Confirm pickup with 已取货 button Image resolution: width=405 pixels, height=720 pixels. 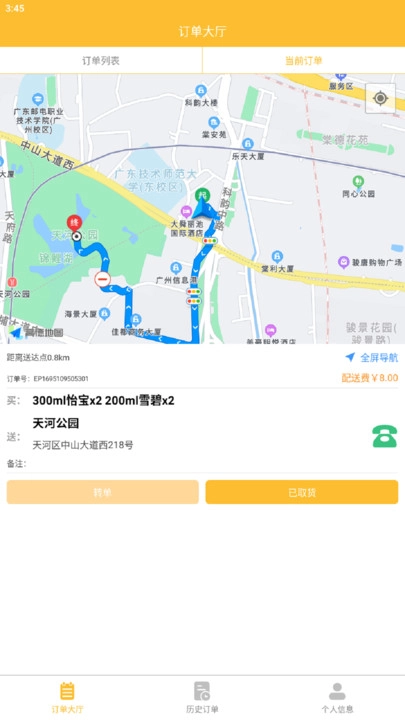pyautogui.click(x=302, y=492)
